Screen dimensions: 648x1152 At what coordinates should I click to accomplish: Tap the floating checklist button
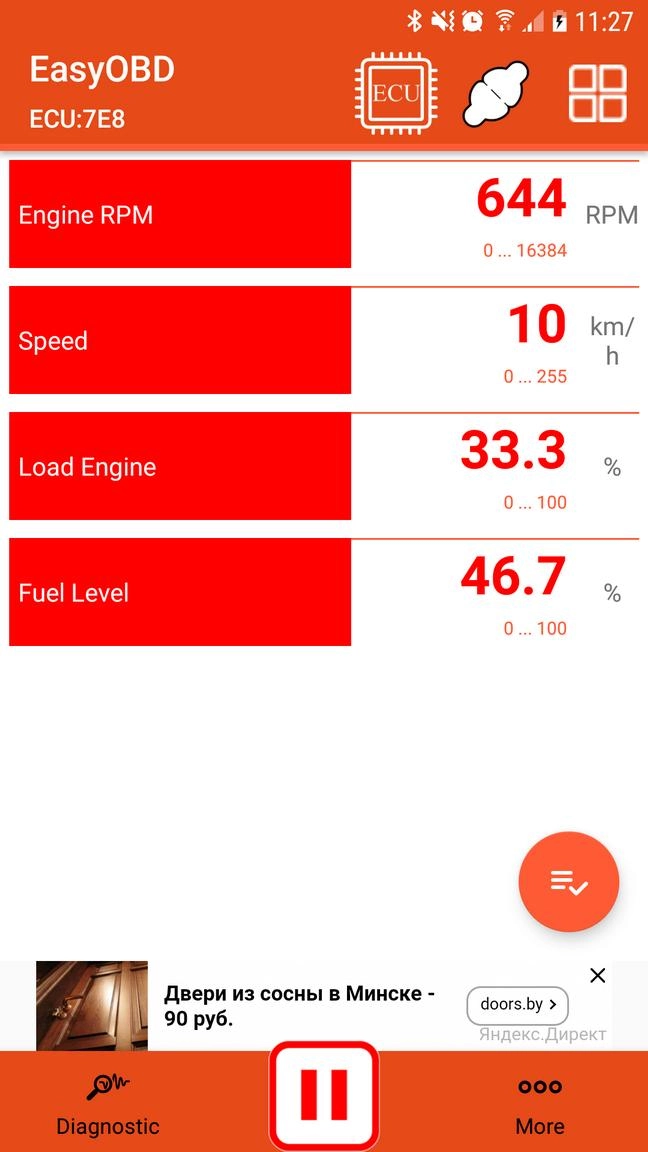pos(568,882)
